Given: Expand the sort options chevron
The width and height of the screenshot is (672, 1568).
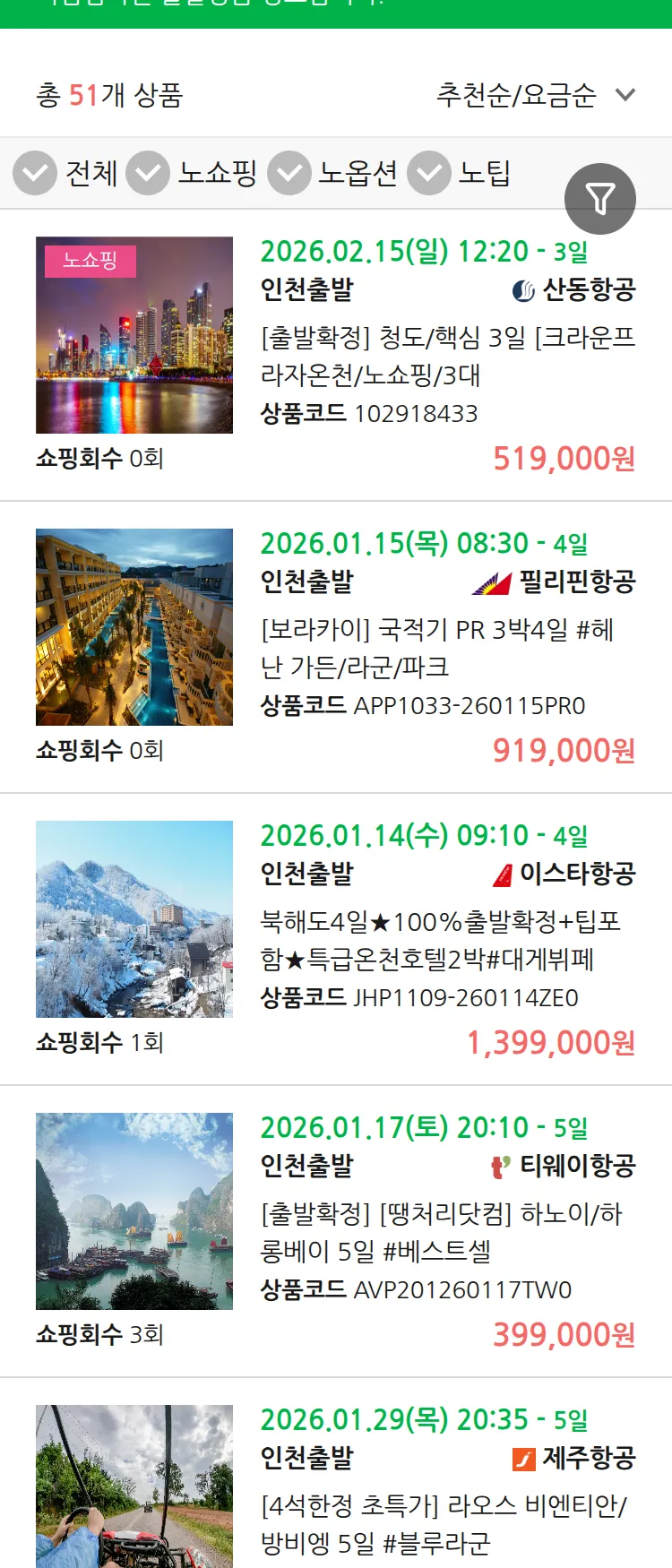Looking at the screenshot, I should [625, 95].
